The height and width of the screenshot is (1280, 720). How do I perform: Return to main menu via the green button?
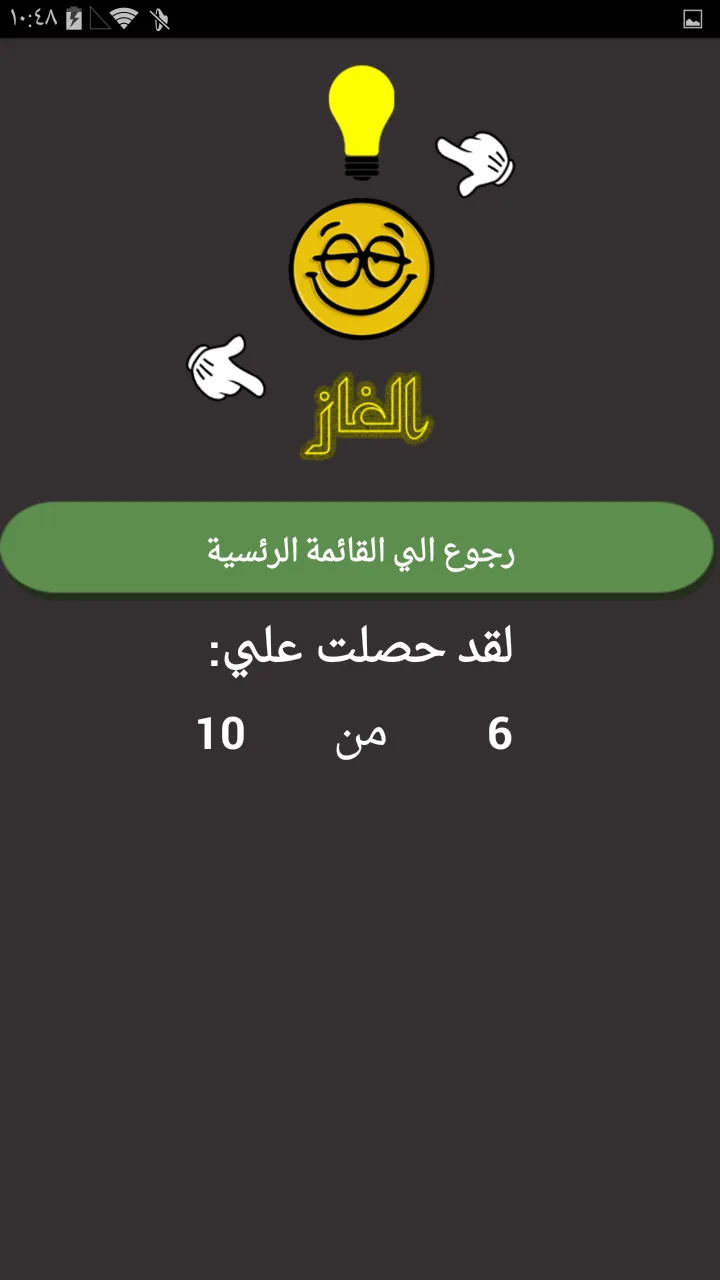(360, 547)
